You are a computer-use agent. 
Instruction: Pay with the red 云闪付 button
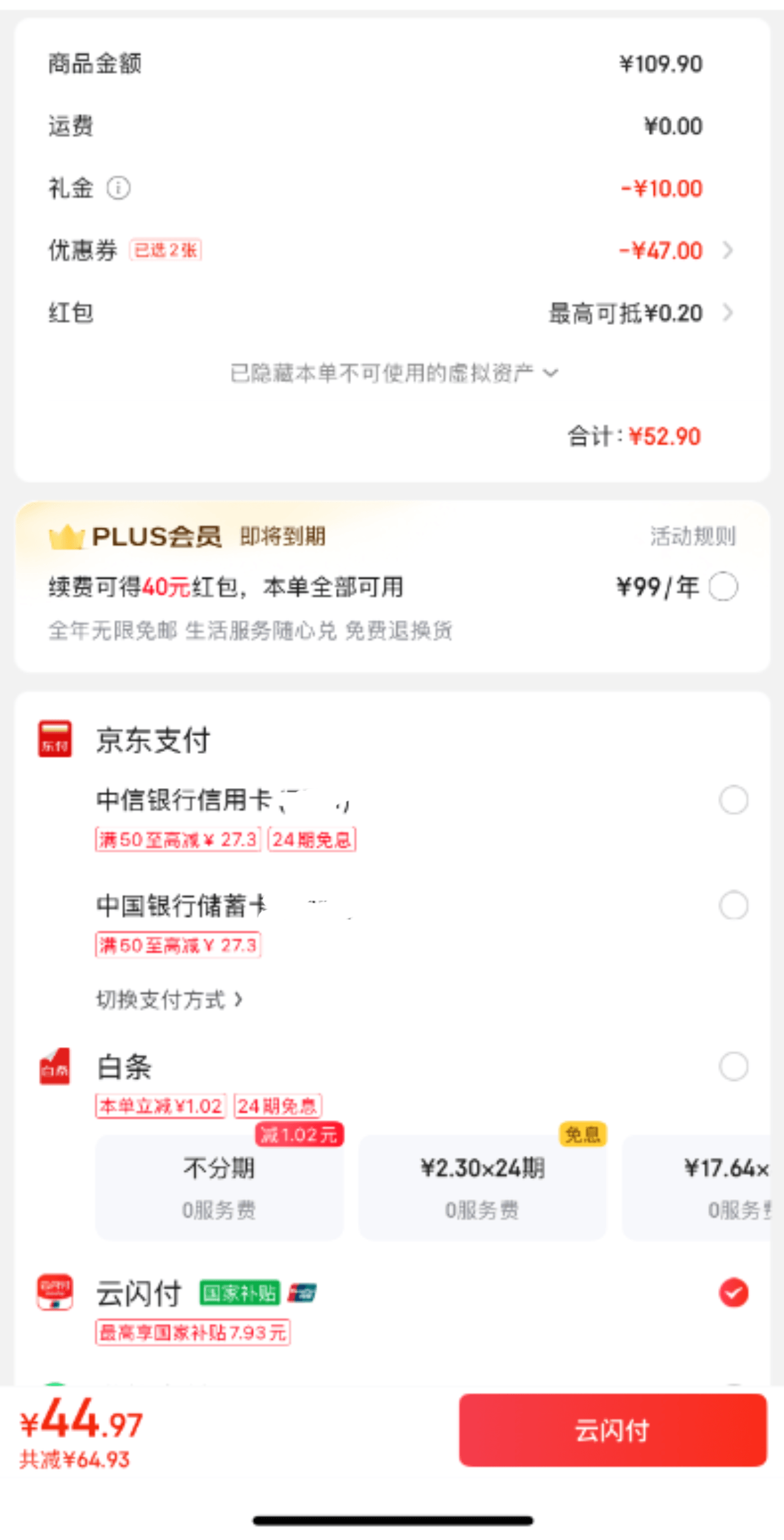(x=612, y=1430)
